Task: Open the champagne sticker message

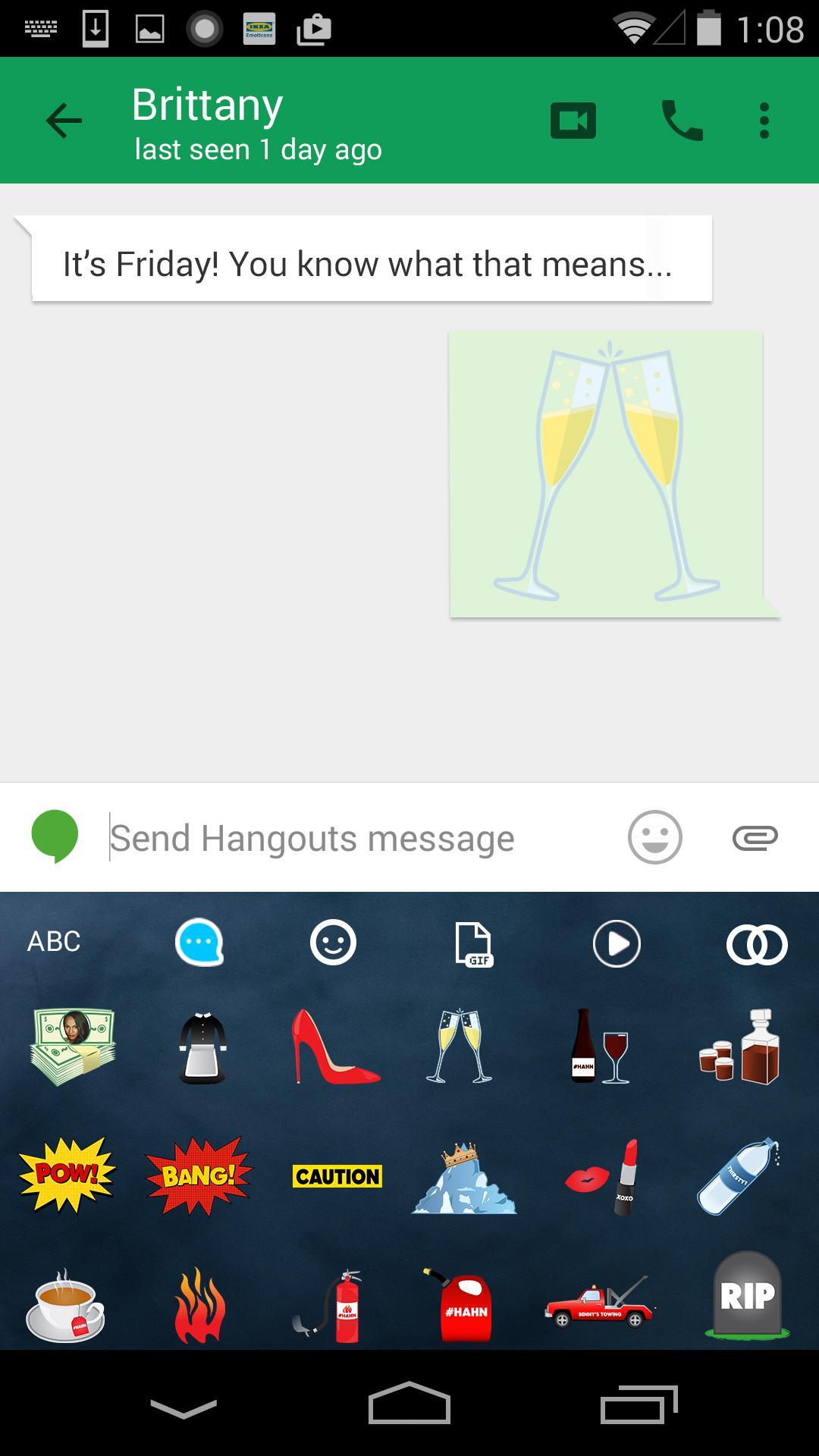Action: [606, 474]
